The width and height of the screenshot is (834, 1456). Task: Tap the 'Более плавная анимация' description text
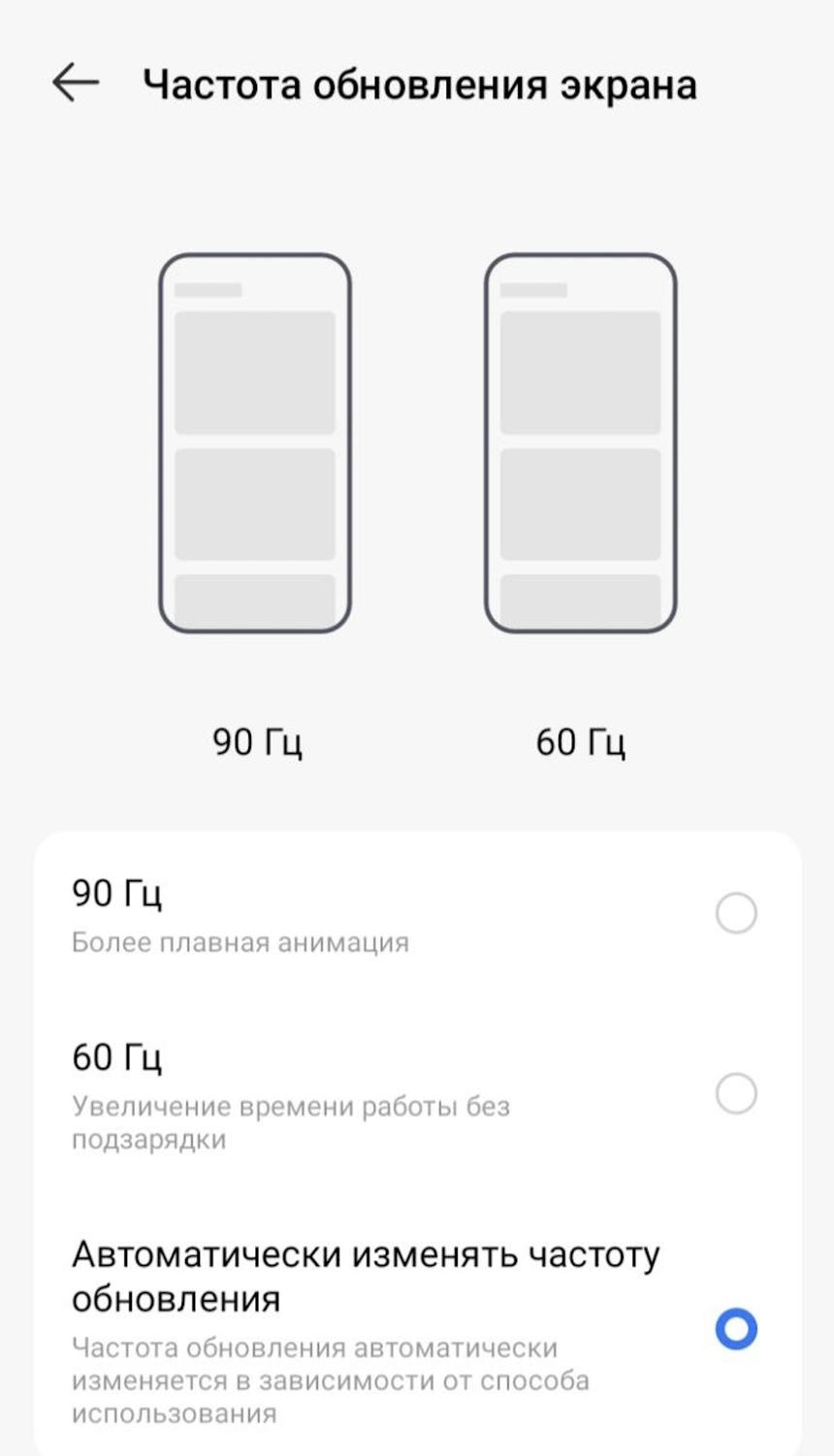pyautogui.click(x=240, y=941)
